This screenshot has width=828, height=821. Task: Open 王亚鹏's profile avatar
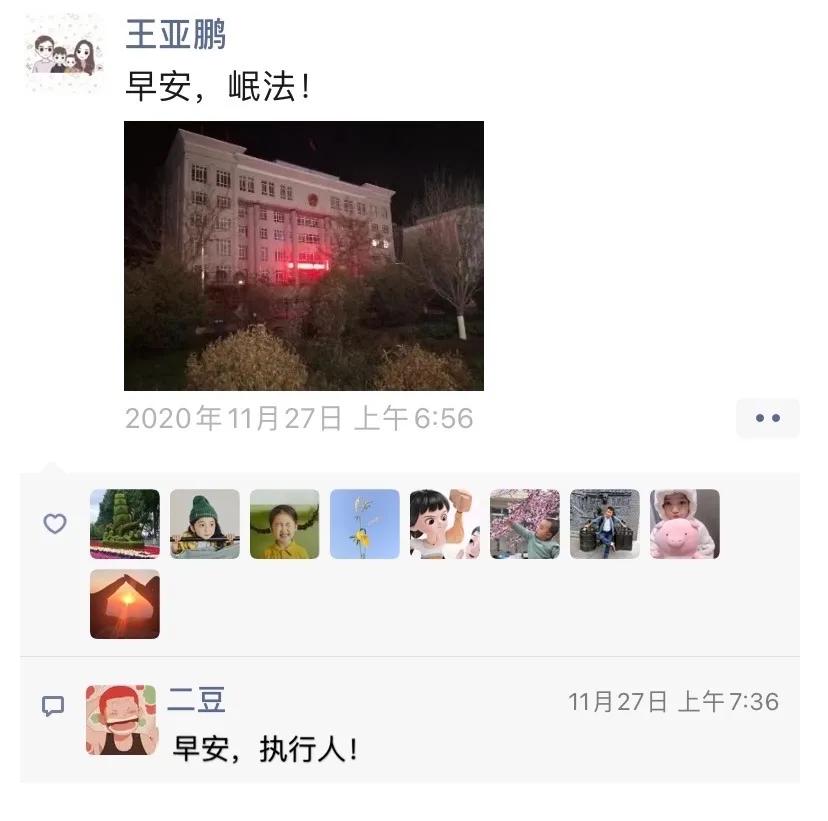pos(63,53)
